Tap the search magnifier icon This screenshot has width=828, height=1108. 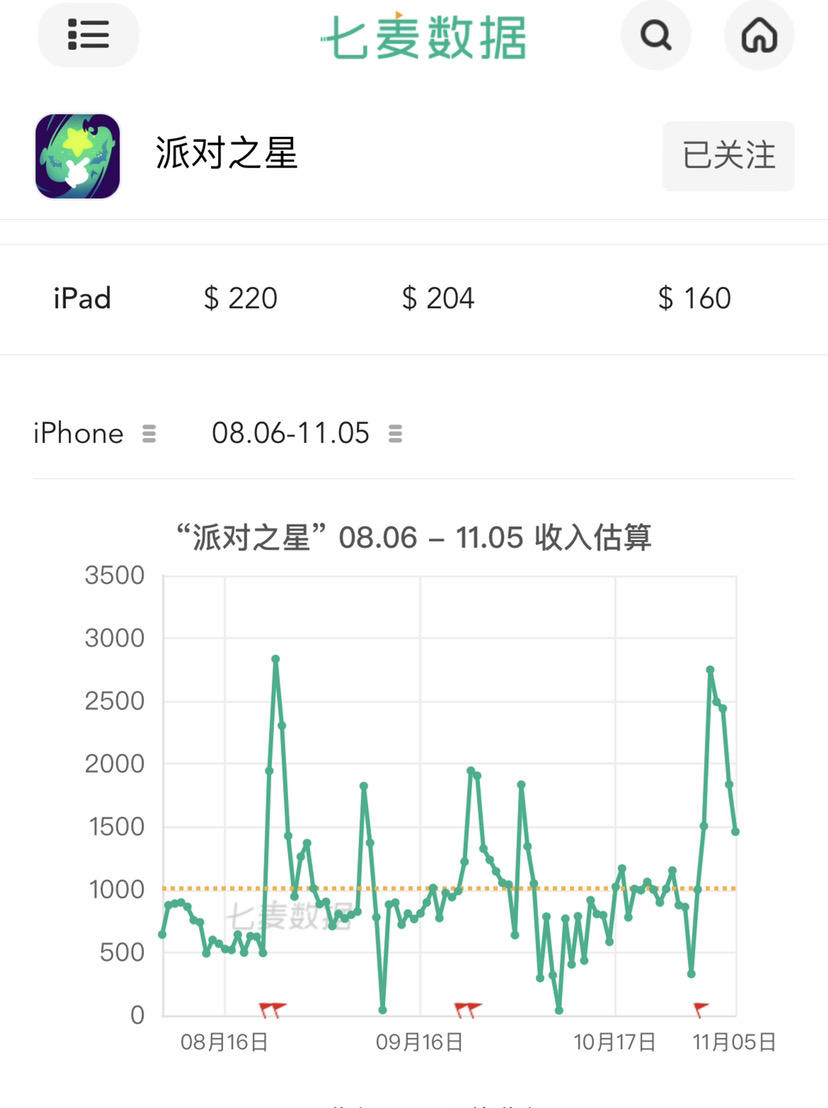655,35
